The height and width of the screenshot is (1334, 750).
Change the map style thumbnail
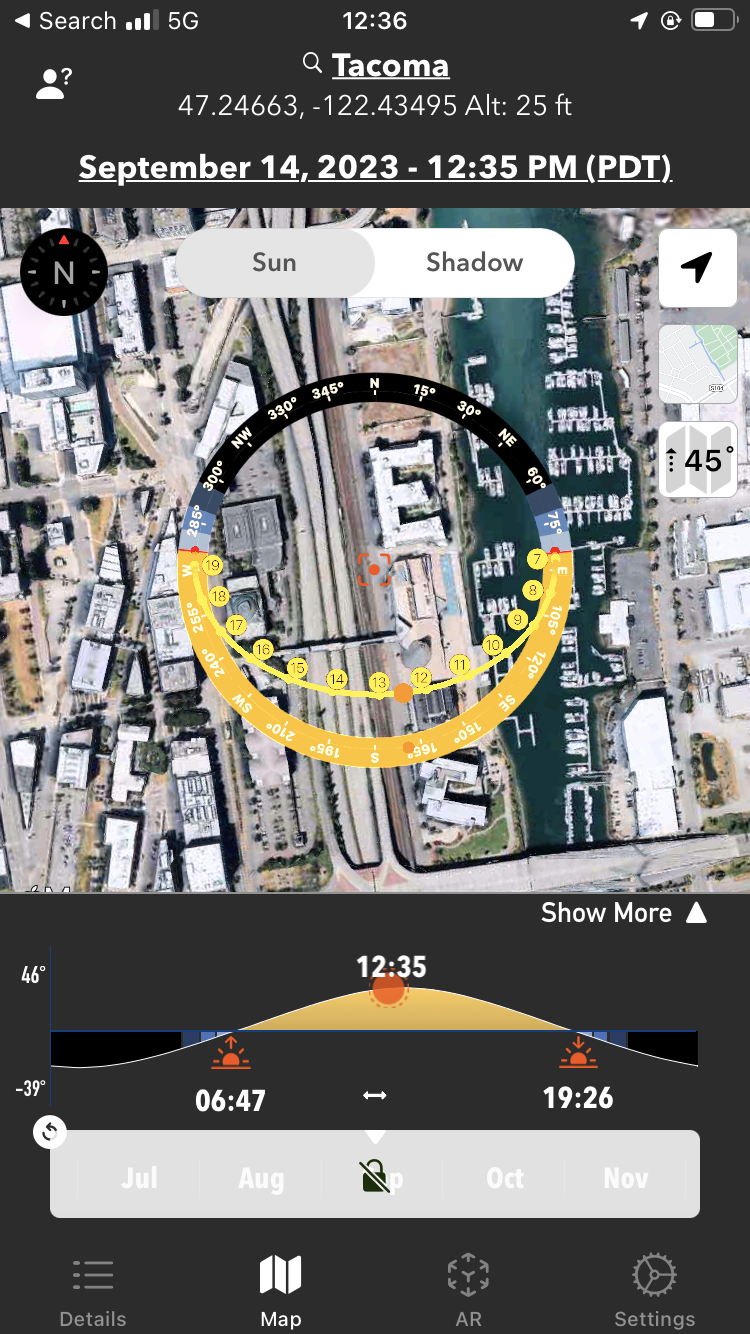698,364
